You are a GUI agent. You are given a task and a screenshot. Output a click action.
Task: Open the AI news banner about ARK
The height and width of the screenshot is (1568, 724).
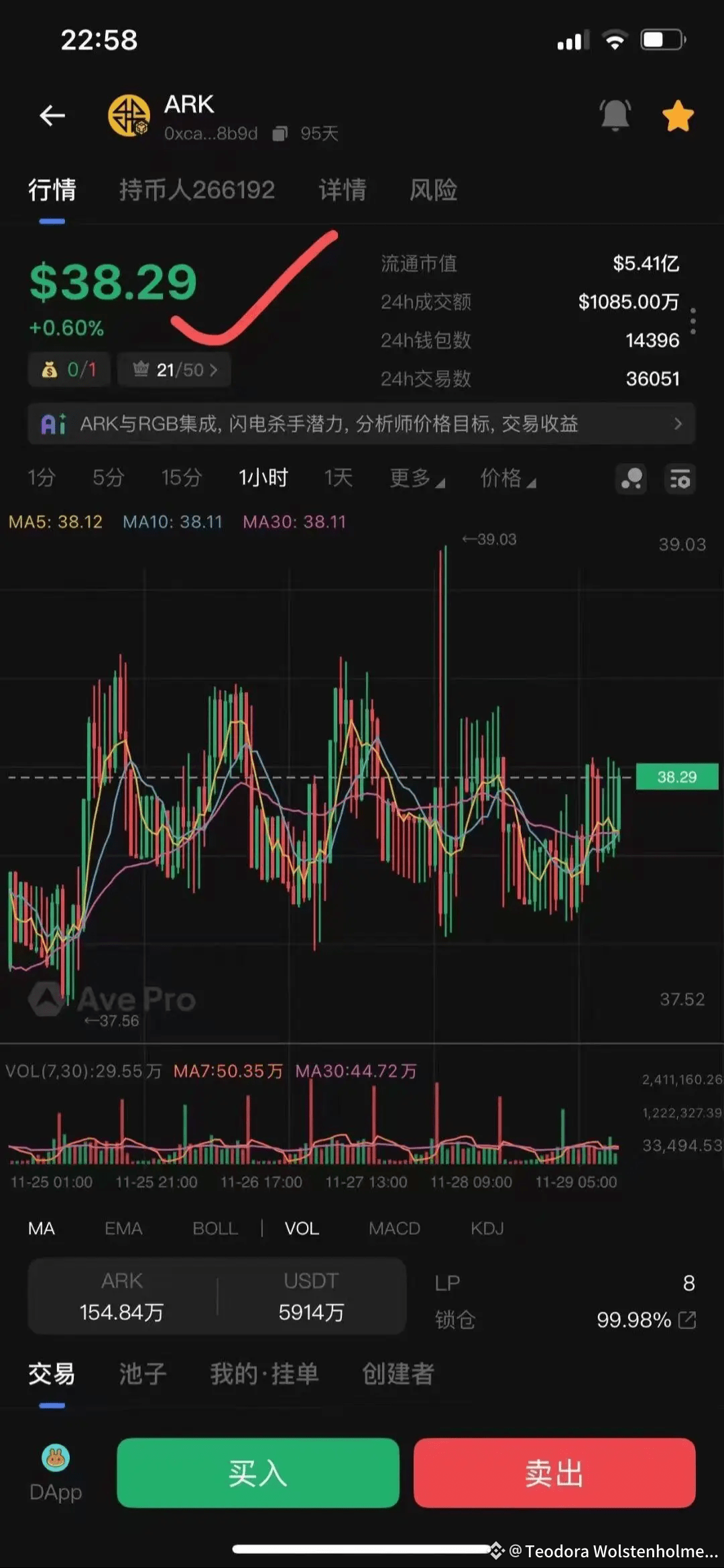[x=361, y=424]
